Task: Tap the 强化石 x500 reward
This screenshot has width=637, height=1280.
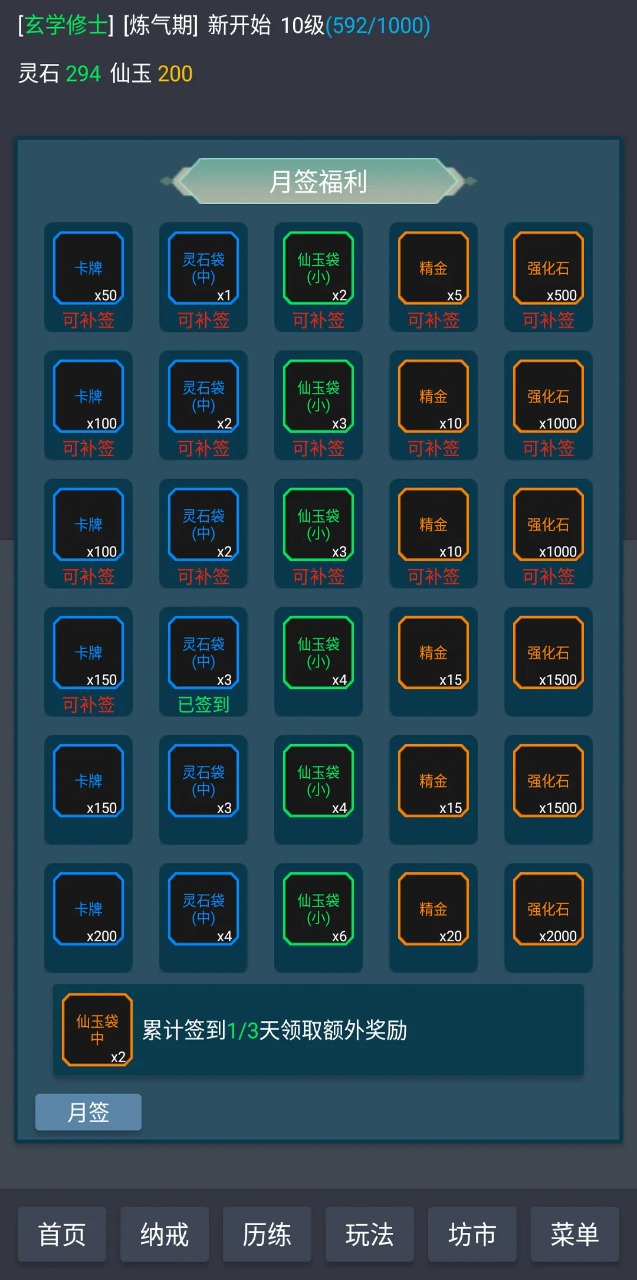Action: 548,268
